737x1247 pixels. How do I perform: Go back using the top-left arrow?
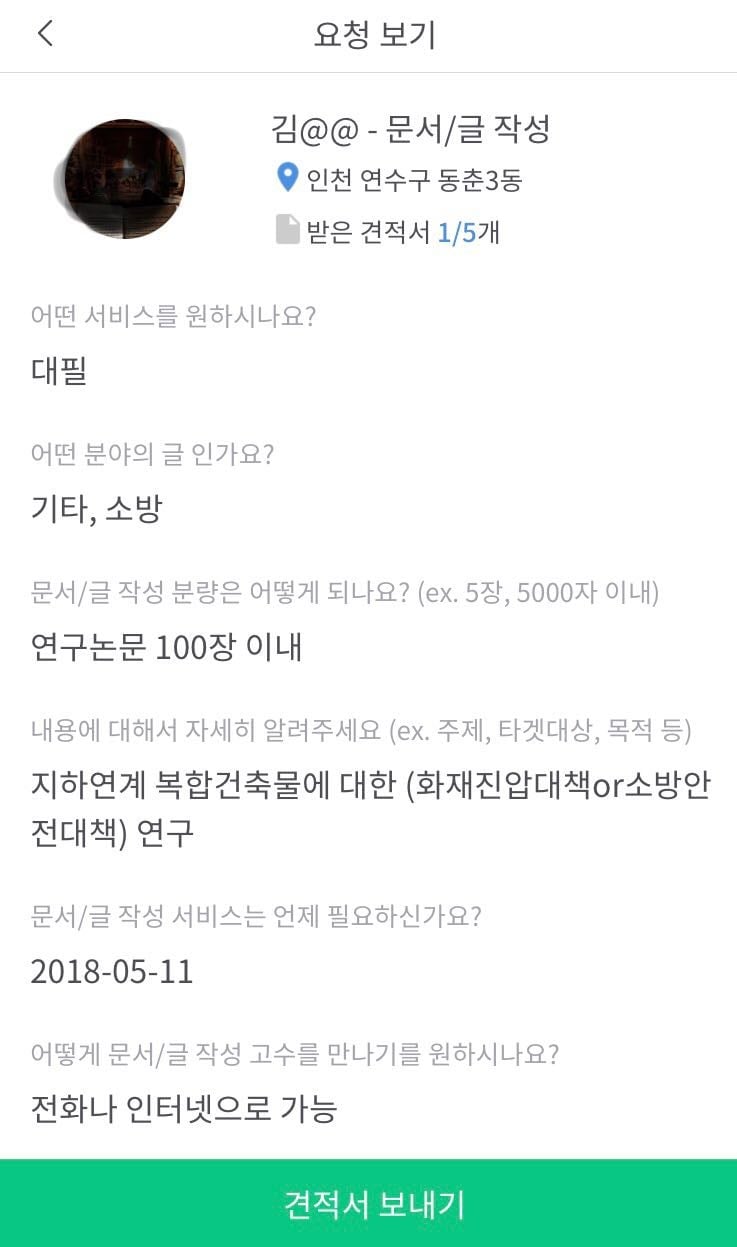[45, 34]
